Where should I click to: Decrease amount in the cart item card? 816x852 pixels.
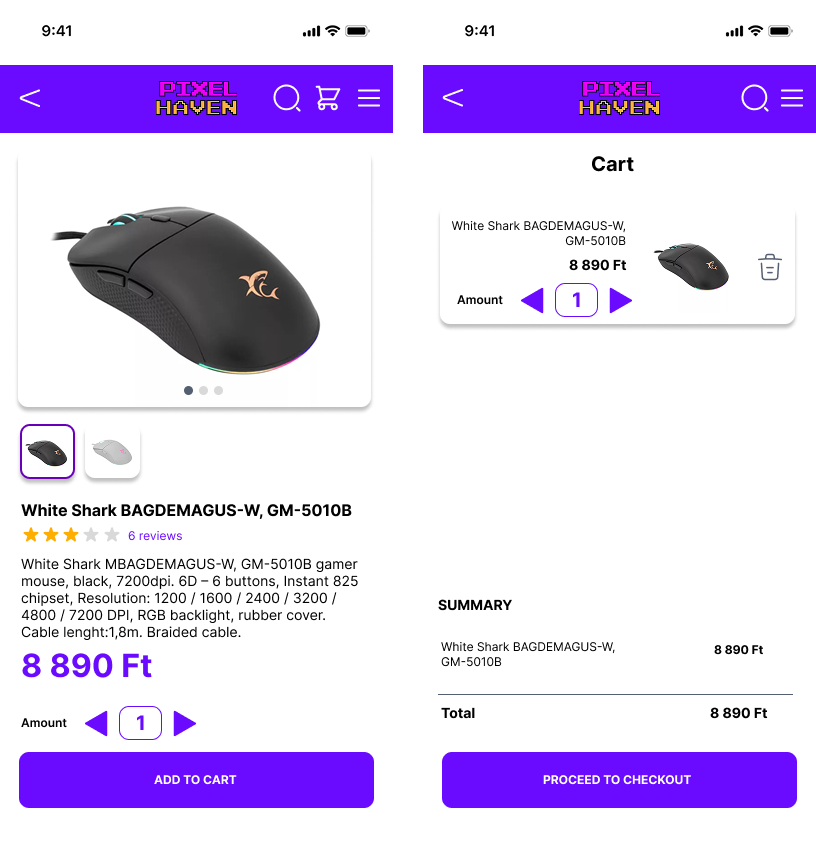tap(533, 300)
